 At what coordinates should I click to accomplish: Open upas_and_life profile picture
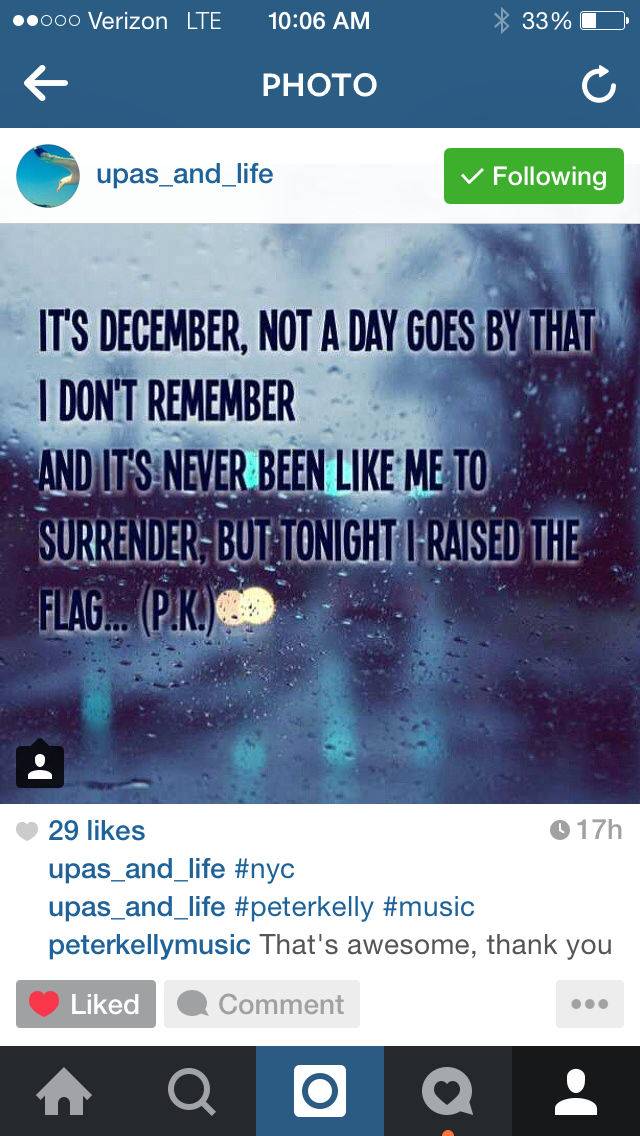point(48,176)
